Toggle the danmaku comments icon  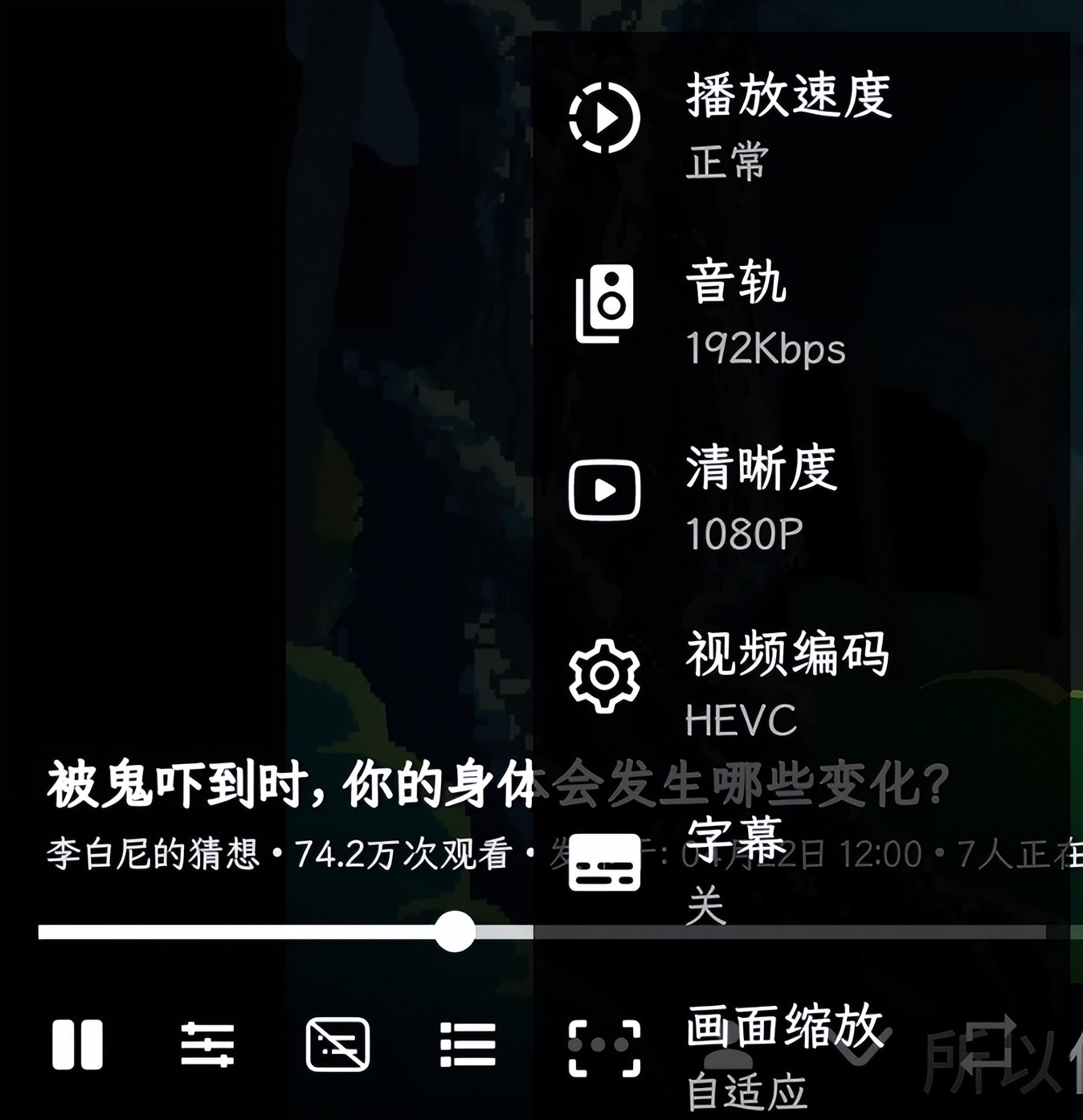coord(338,1044)
